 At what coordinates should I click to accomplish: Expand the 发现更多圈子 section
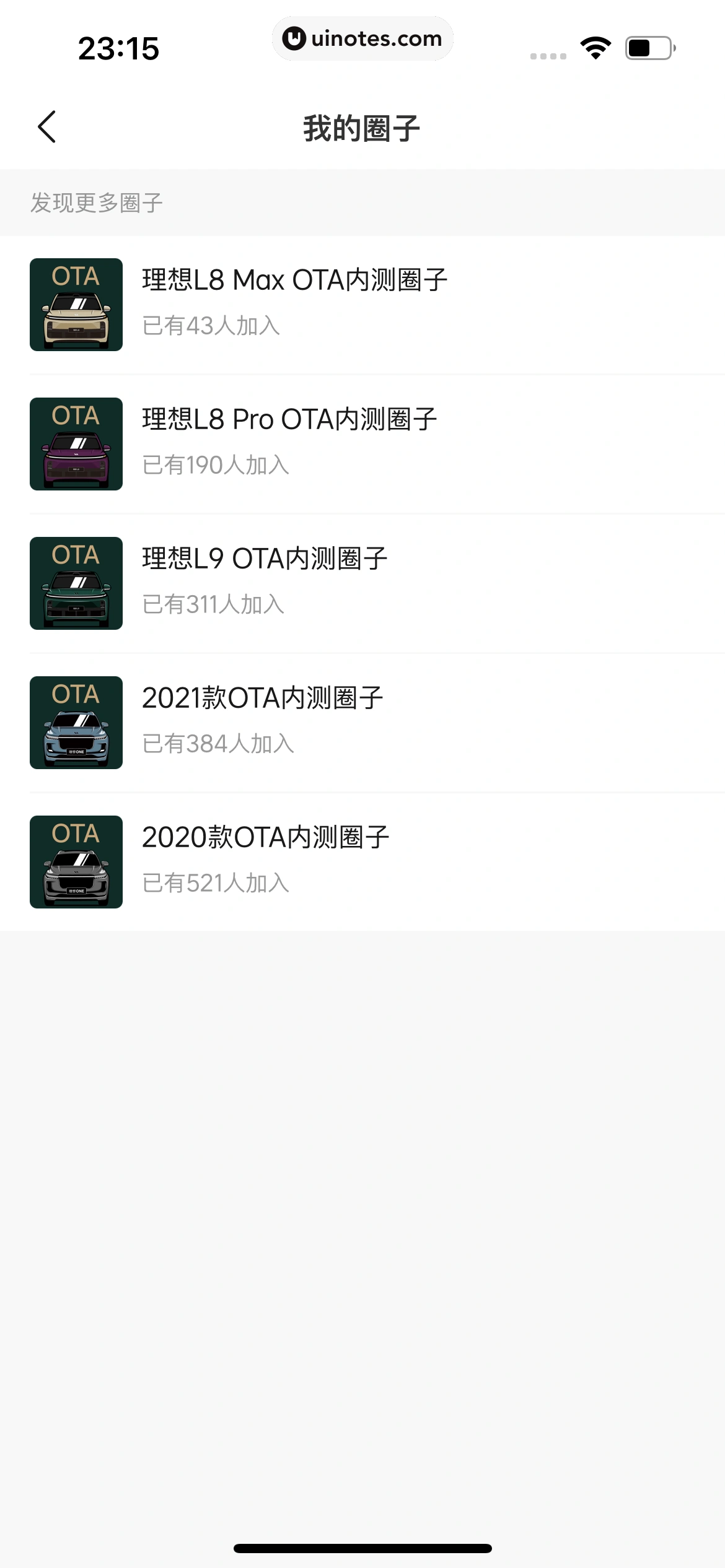click(x=96, y=203)
